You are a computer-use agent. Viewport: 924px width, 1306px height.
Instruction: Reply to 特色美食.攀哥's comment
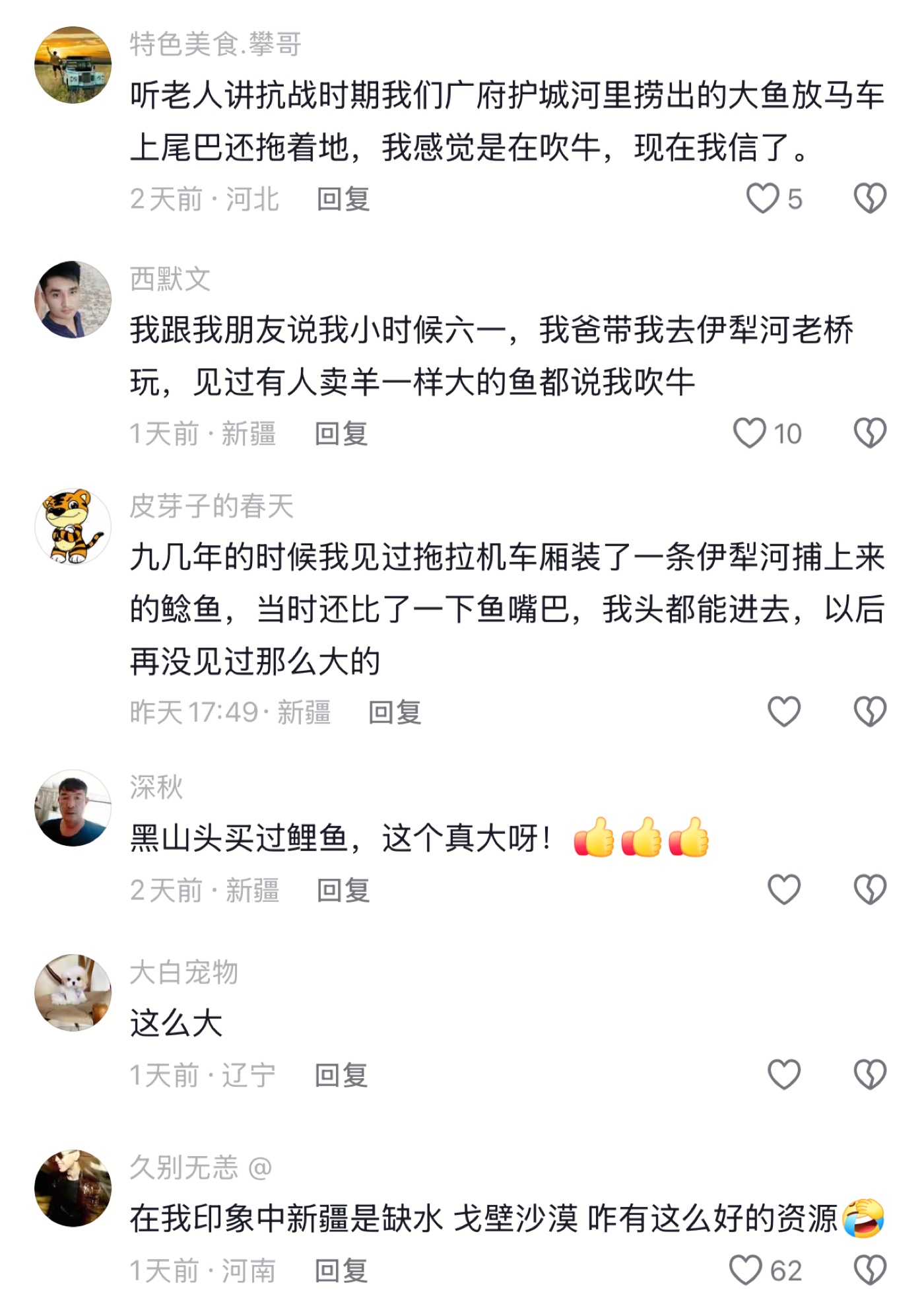coord(343,199)
